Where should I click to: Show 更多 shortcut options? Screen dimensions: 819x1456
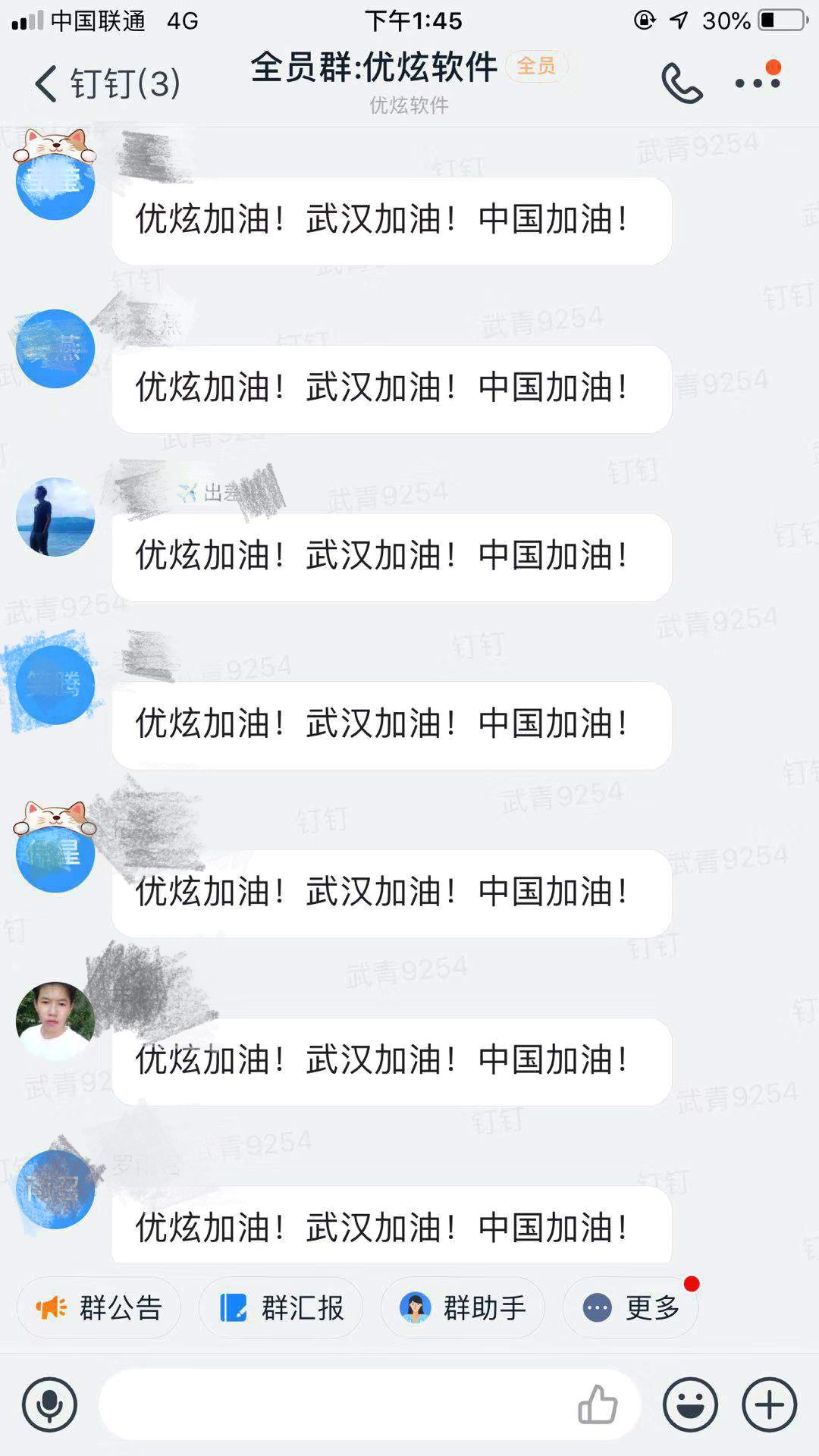point(631,1307)
